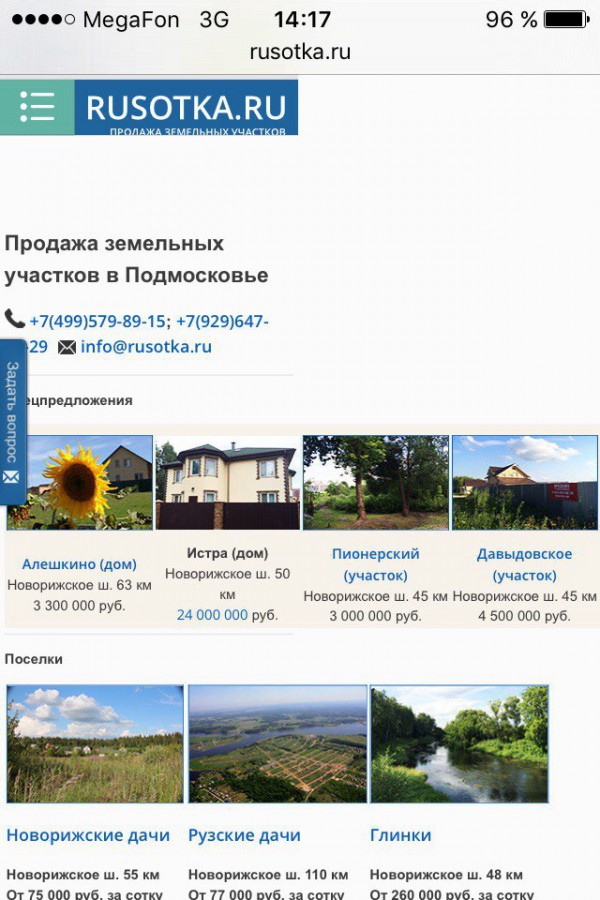Screen dimensions: 600x900
Task: Open the sunflower house photo
Action: tap(80, 482)
